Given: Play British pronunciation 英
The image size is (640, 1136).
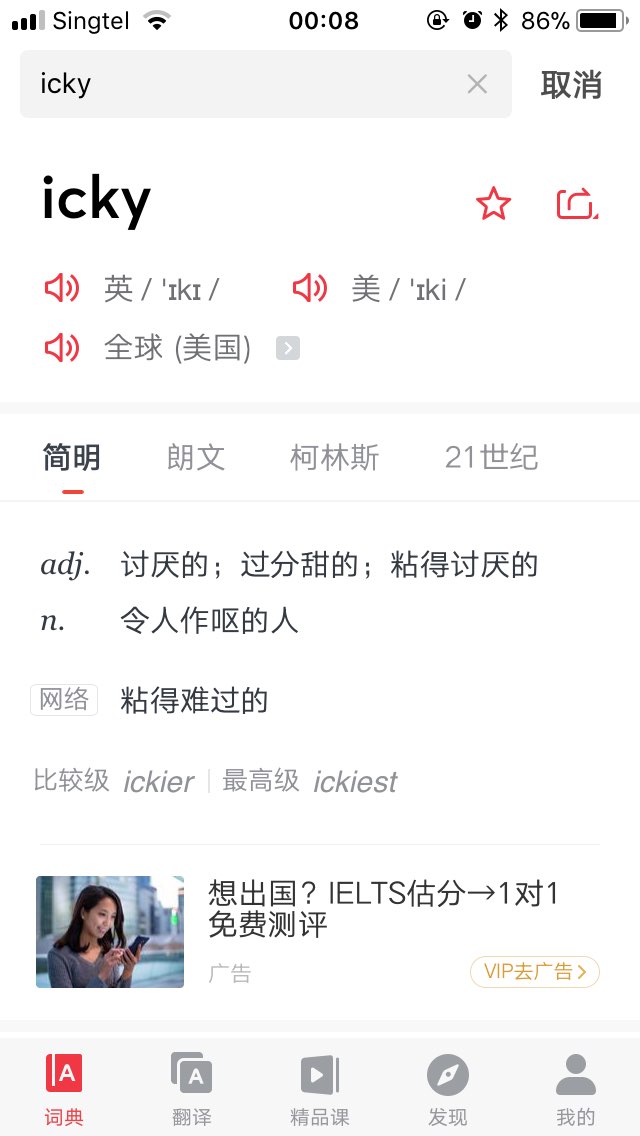Looking at the screenshot, I should [62, 289].
